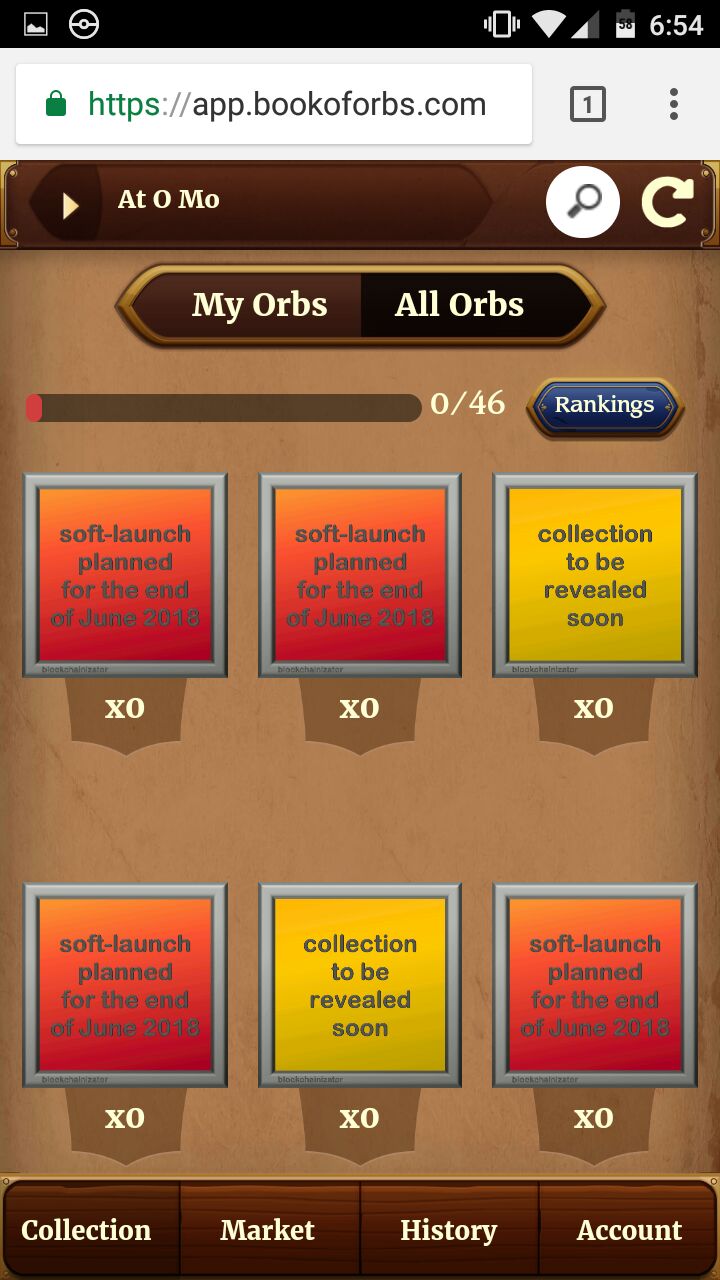Open the magnifier search icon
Screen dimensions: 720x1280
click(x=583, y=201)
